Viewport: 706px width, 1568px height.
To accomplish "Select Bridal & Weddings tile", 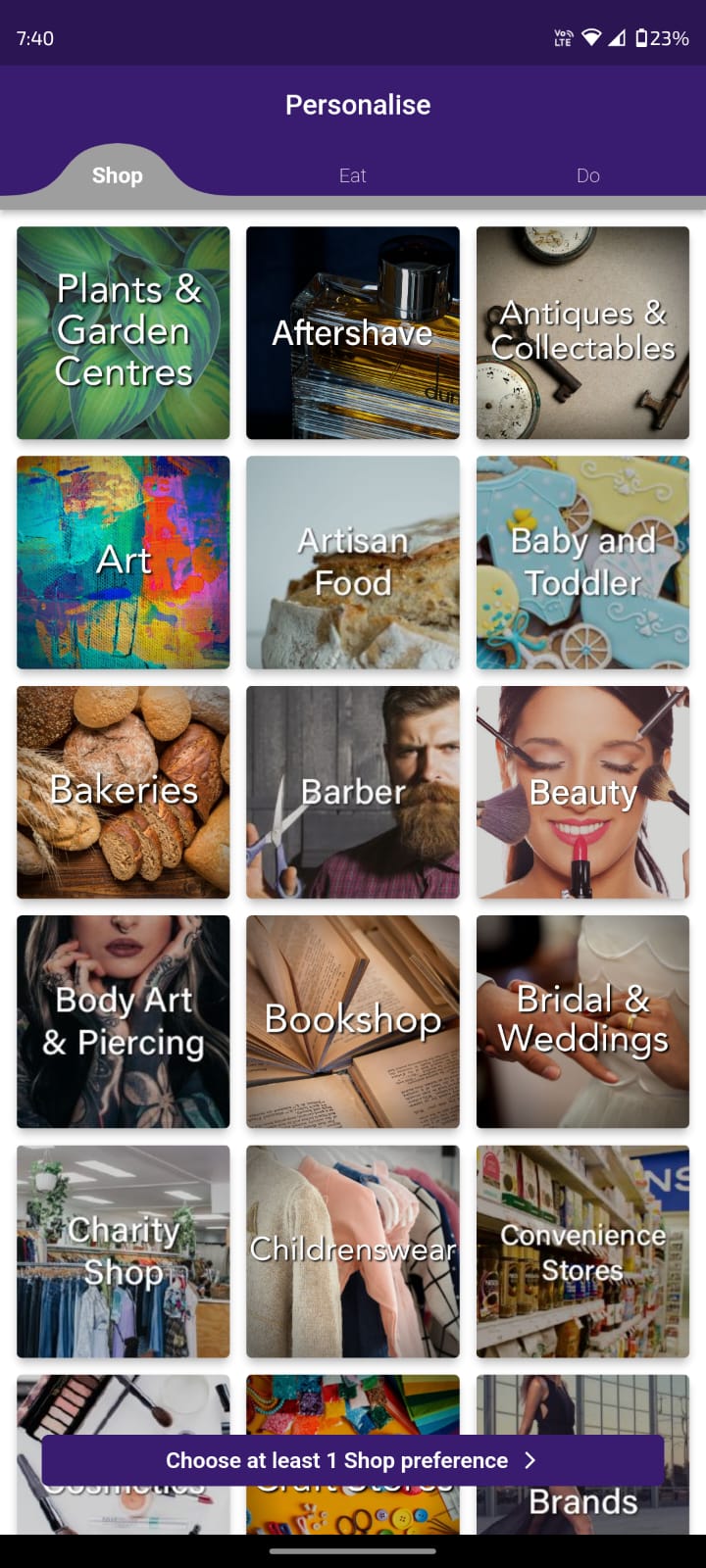I will (582, 1021).
